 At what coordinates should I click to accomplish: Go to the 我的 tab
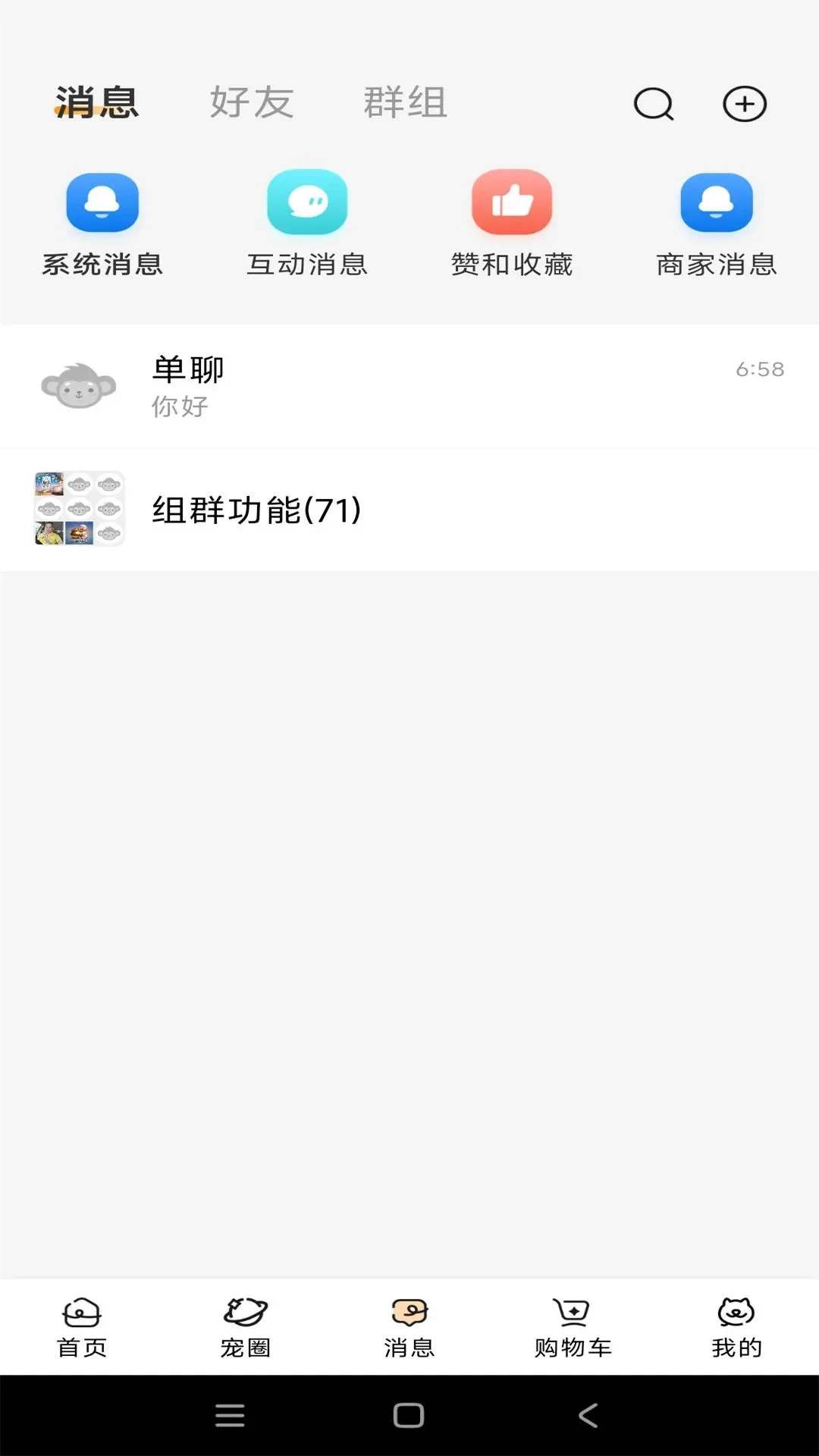coord(736,1327)
